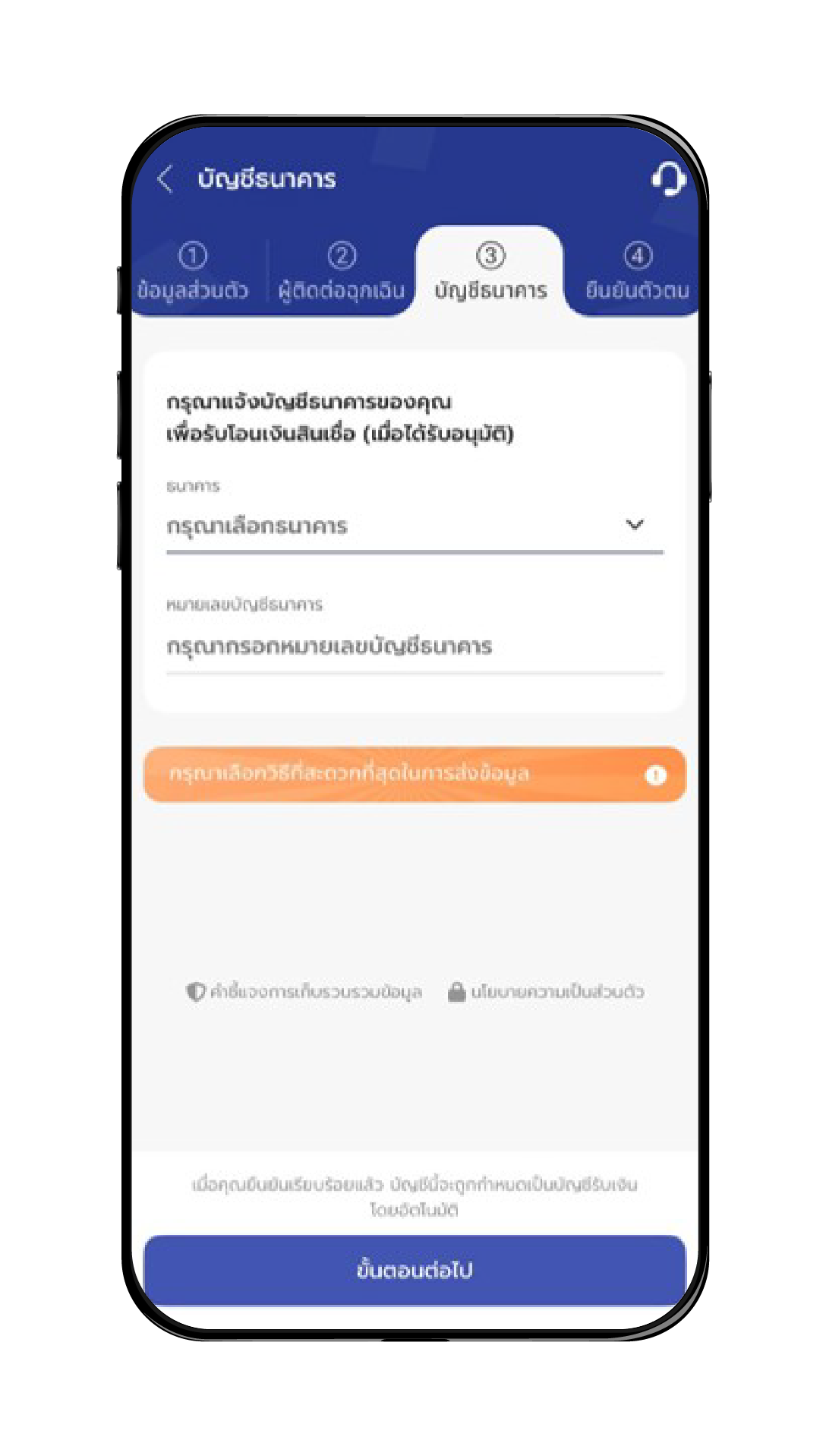Open customer support headset icon
This screenshot has height=1456, width=826.
pos(668,179)
